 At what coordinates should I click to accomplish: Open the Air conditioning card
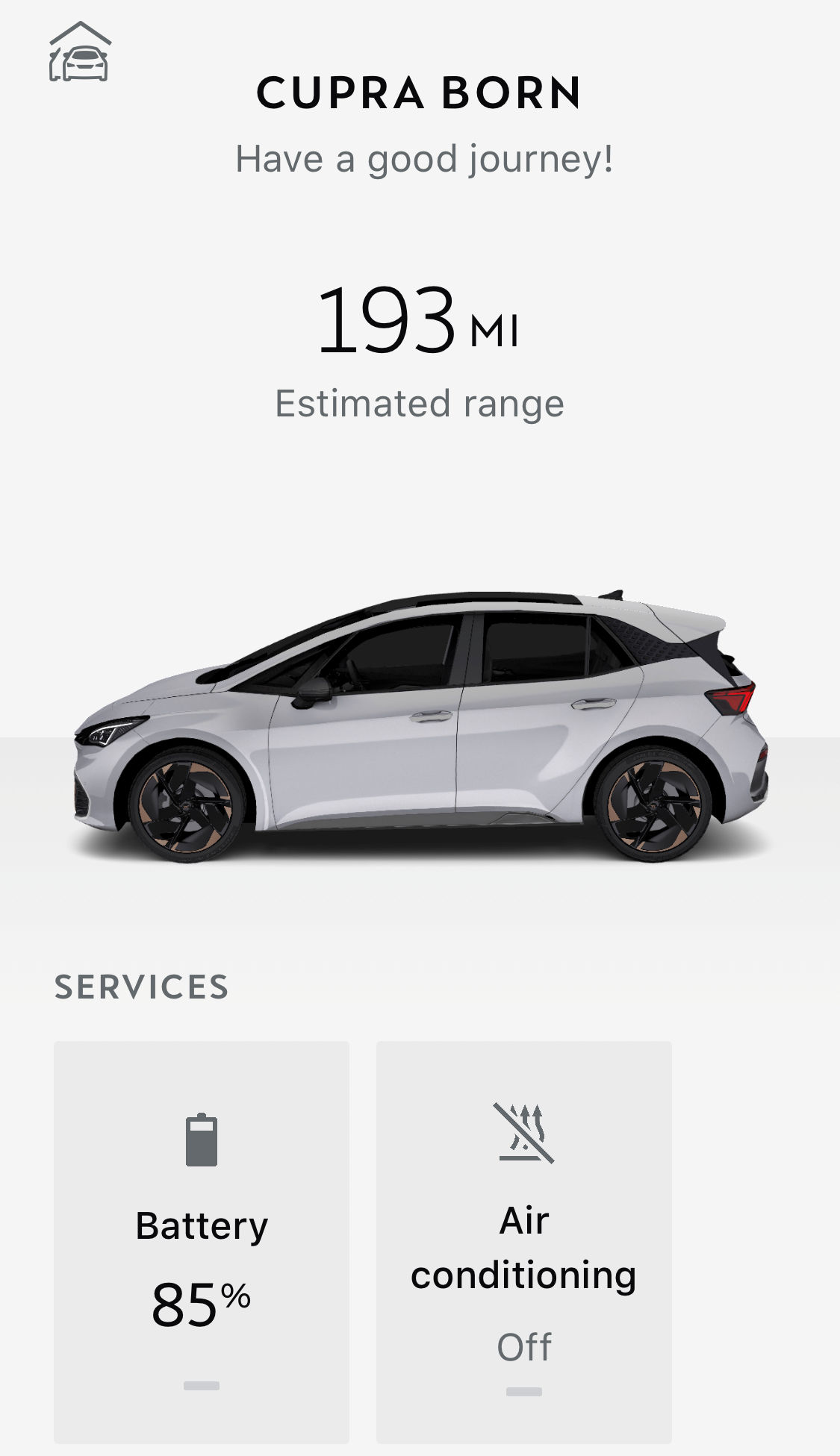click(523, 1242)
